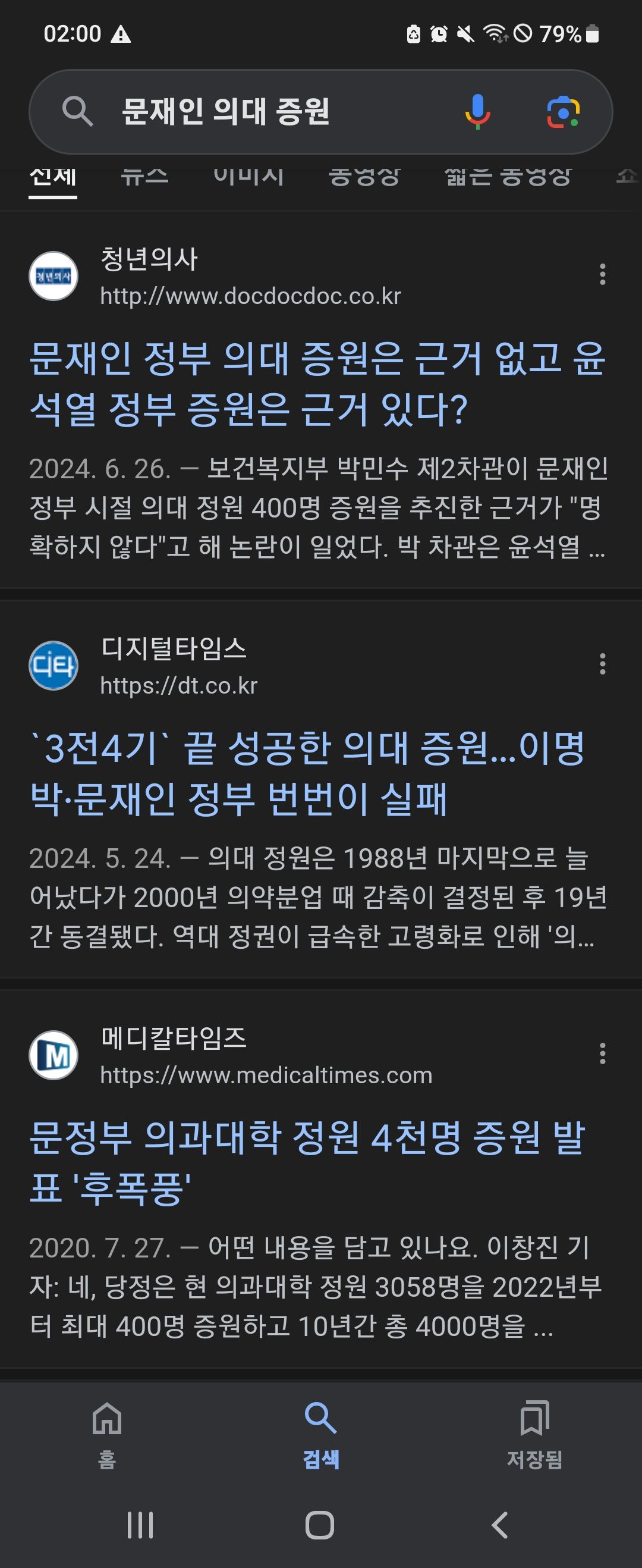The image size is (642, 1568).
Task: Open more options for 디지털타임스 result
Action: tap(602, 664)
